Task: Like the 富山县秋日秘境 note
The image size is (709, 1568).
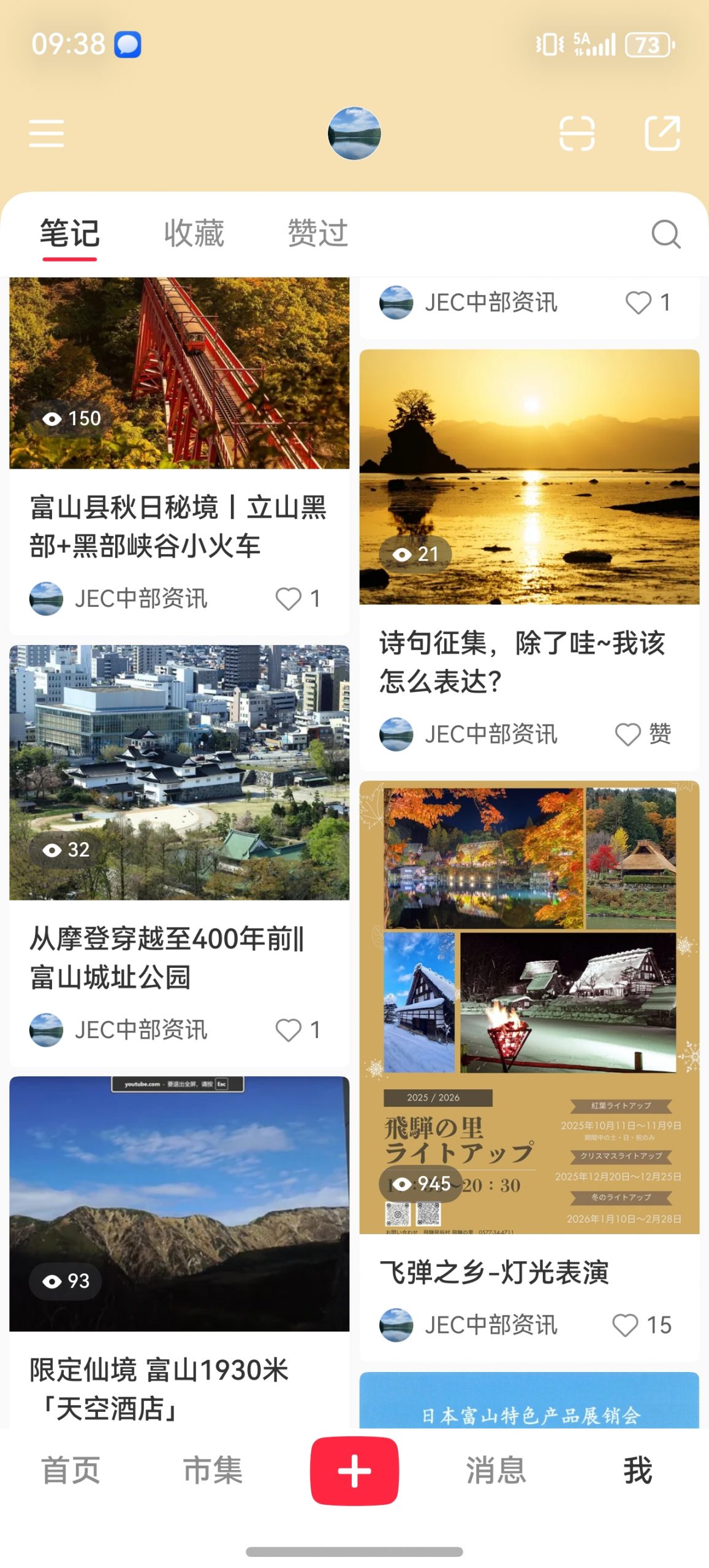Action: tap(289, 599)
